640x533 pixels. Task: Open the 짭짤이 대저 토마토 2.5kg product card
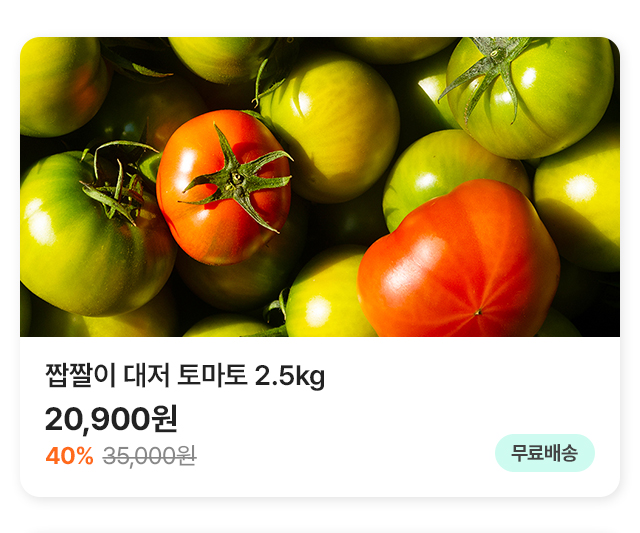320,267
